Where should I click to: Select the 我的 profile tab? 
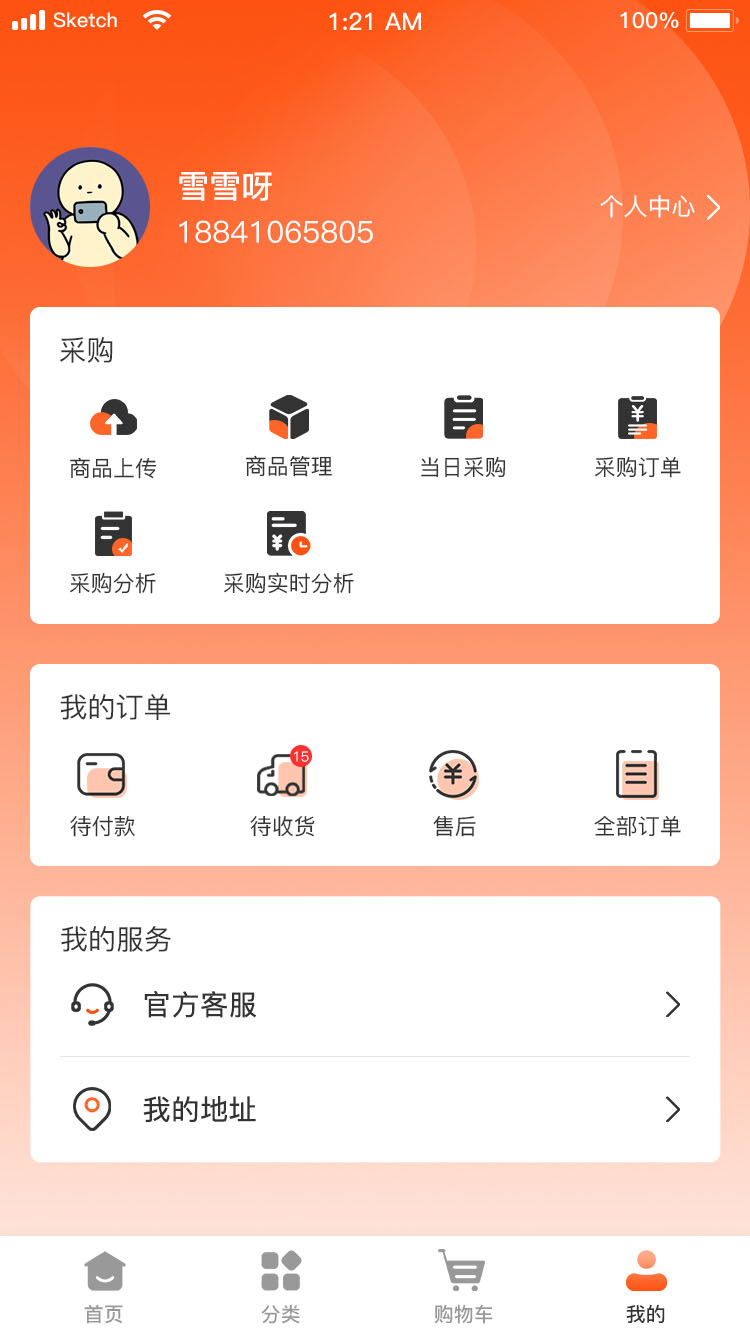pos(646,1287)
